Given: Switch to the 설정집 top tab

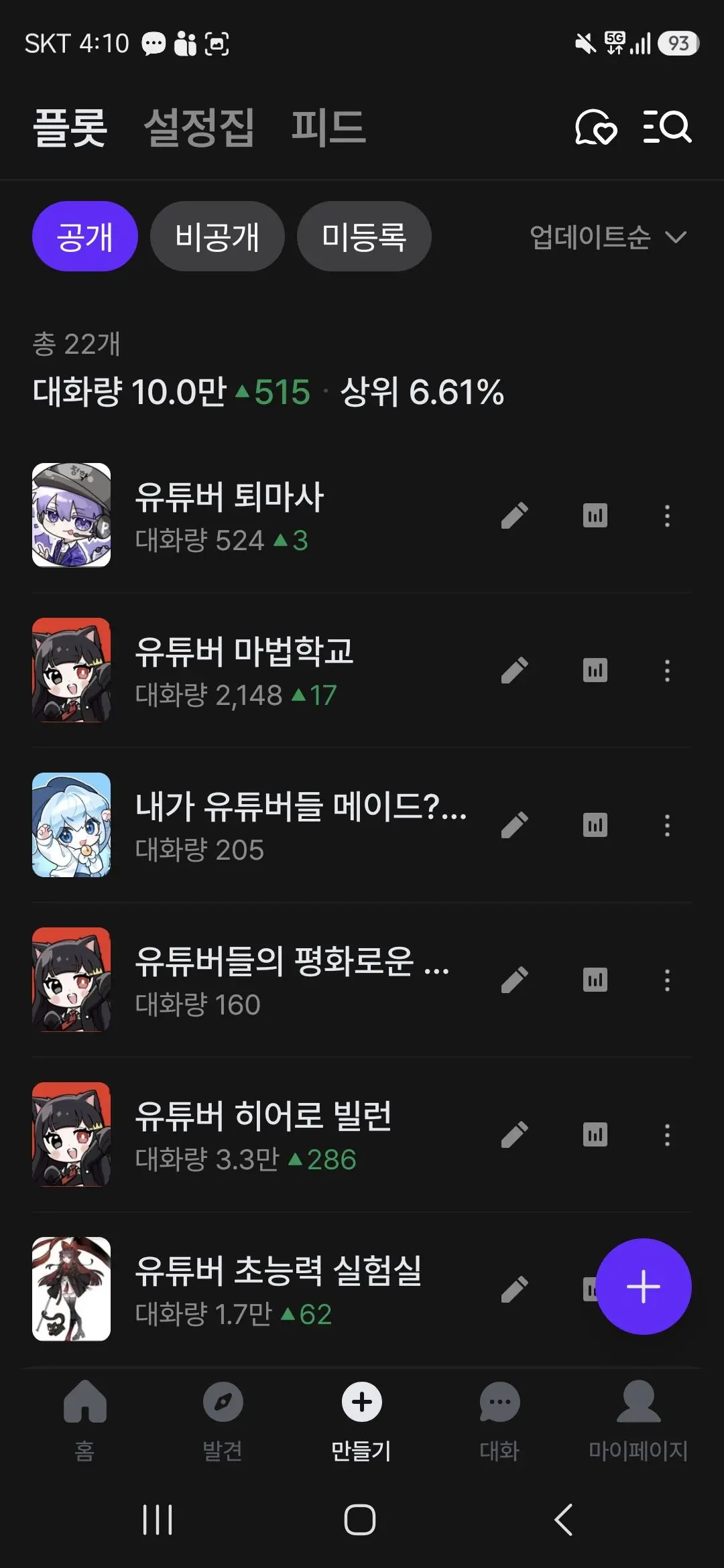Looking at the screenshot, I should [199, 127].
